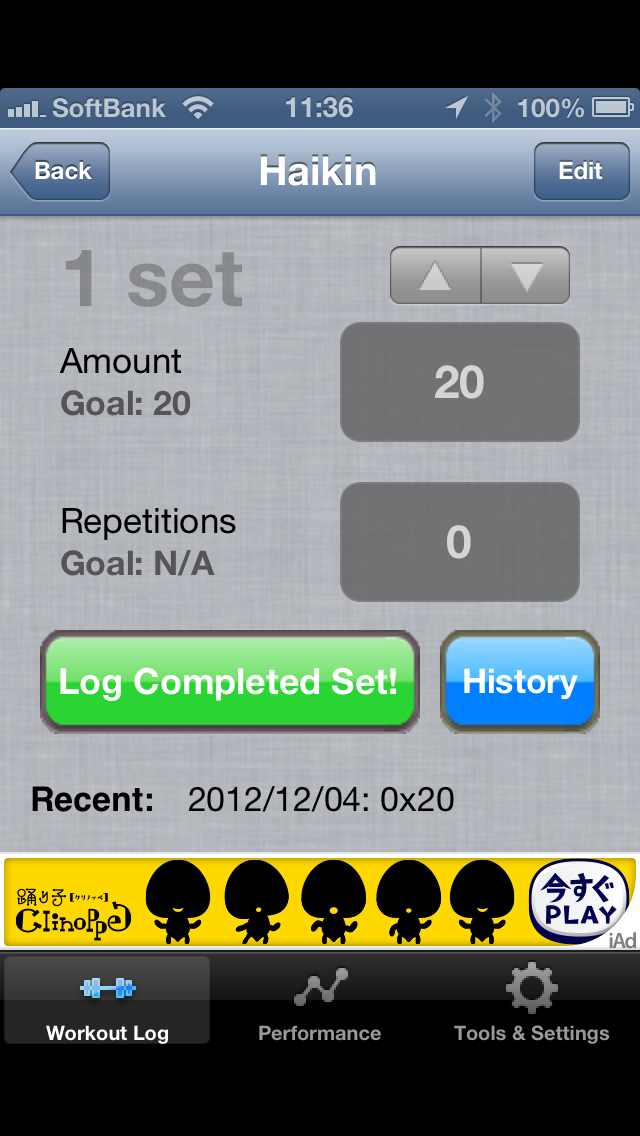
Task: Open the History of this exercise
Action: point(520,682)
